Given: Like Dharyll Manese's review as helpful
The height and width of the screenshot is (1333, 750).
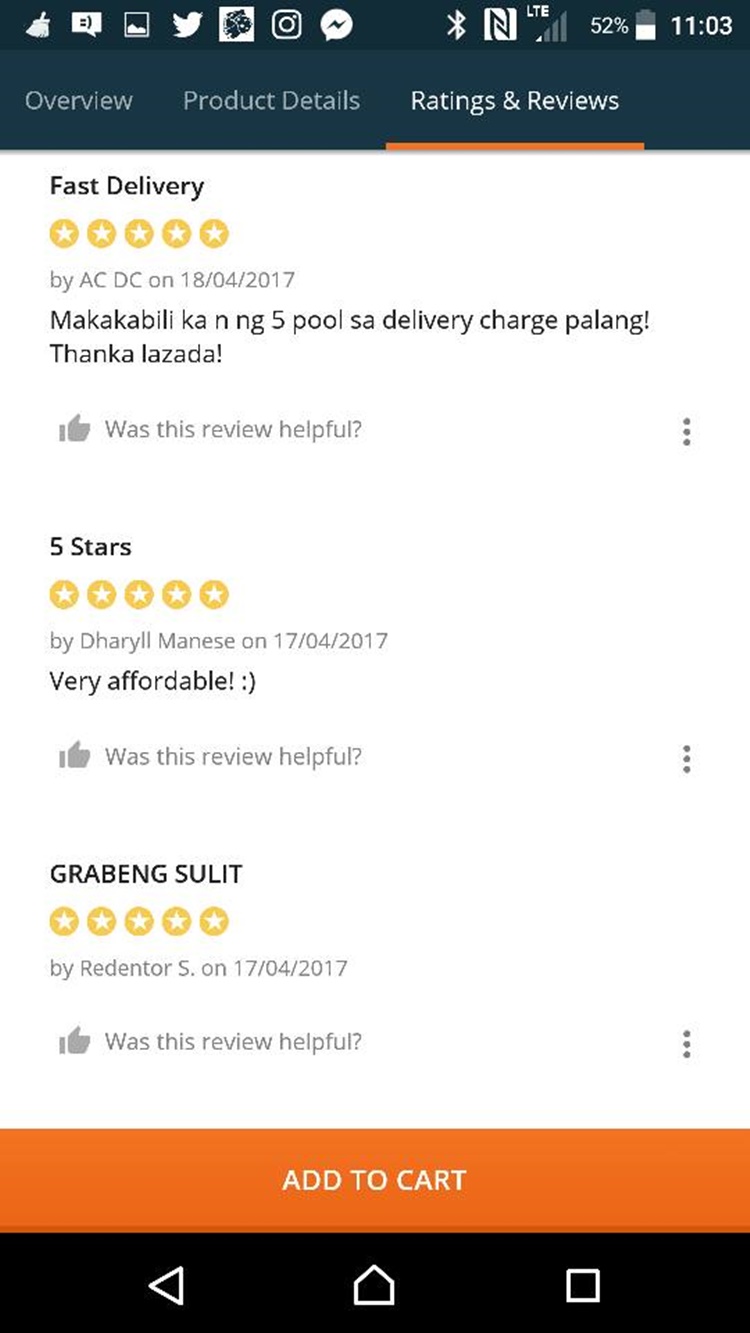Looking at the screenshot, I should (x=75, y=757).
